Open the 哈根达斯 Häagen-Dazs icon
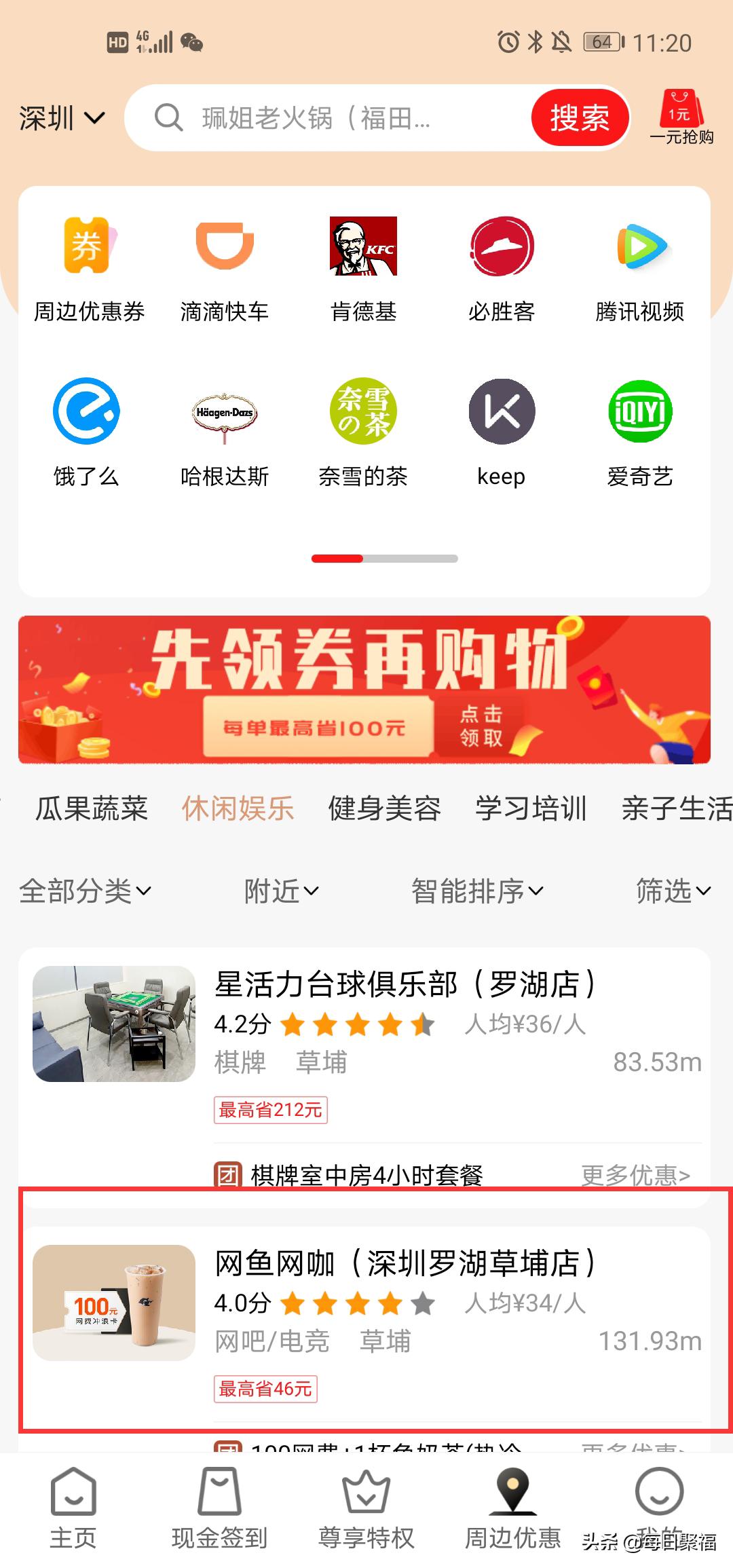The width and height of the screenshot is (733, 1568). (x=226, y=411)
